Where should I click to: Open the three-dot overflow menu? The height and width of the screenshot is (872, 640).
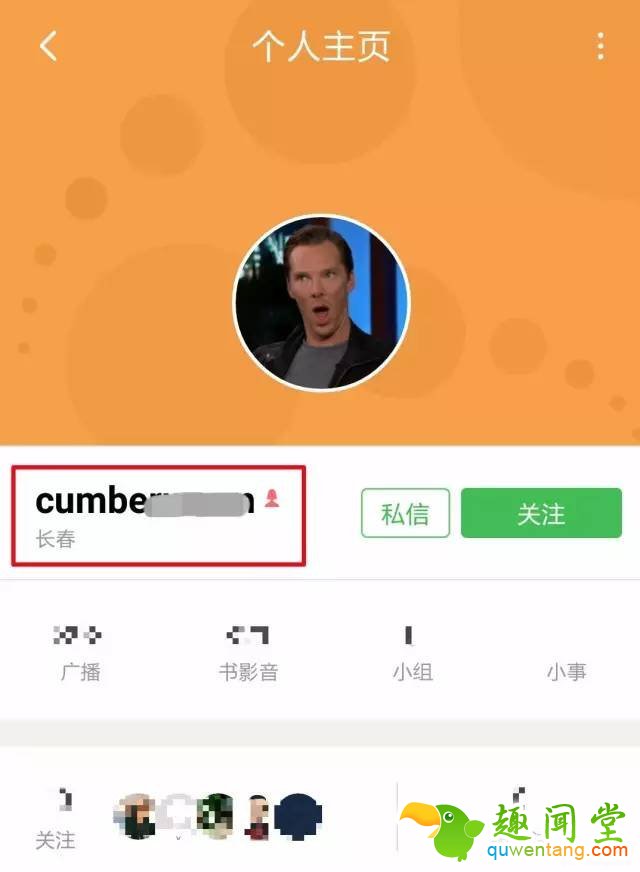[x=600, y=46]
